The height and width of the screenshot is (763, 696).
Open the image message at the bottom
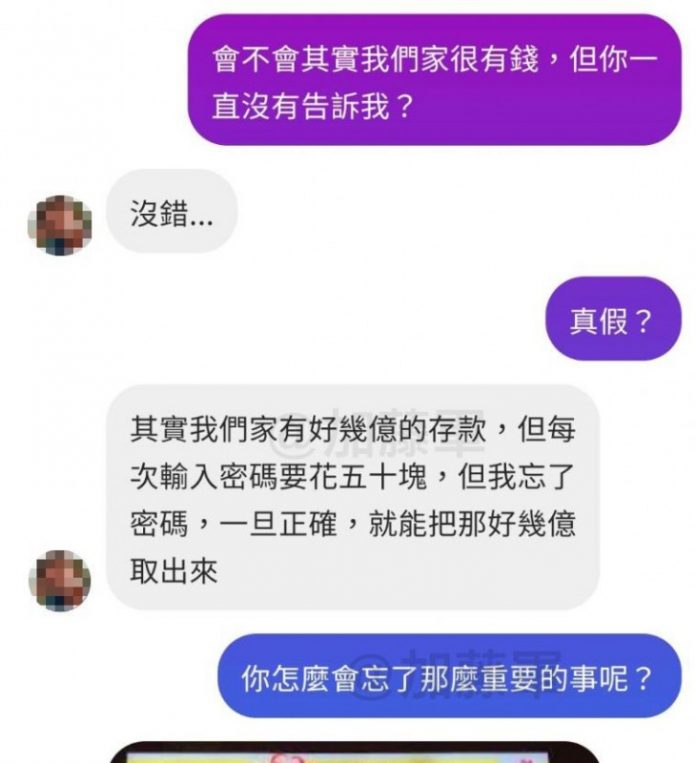click(352, 753)
